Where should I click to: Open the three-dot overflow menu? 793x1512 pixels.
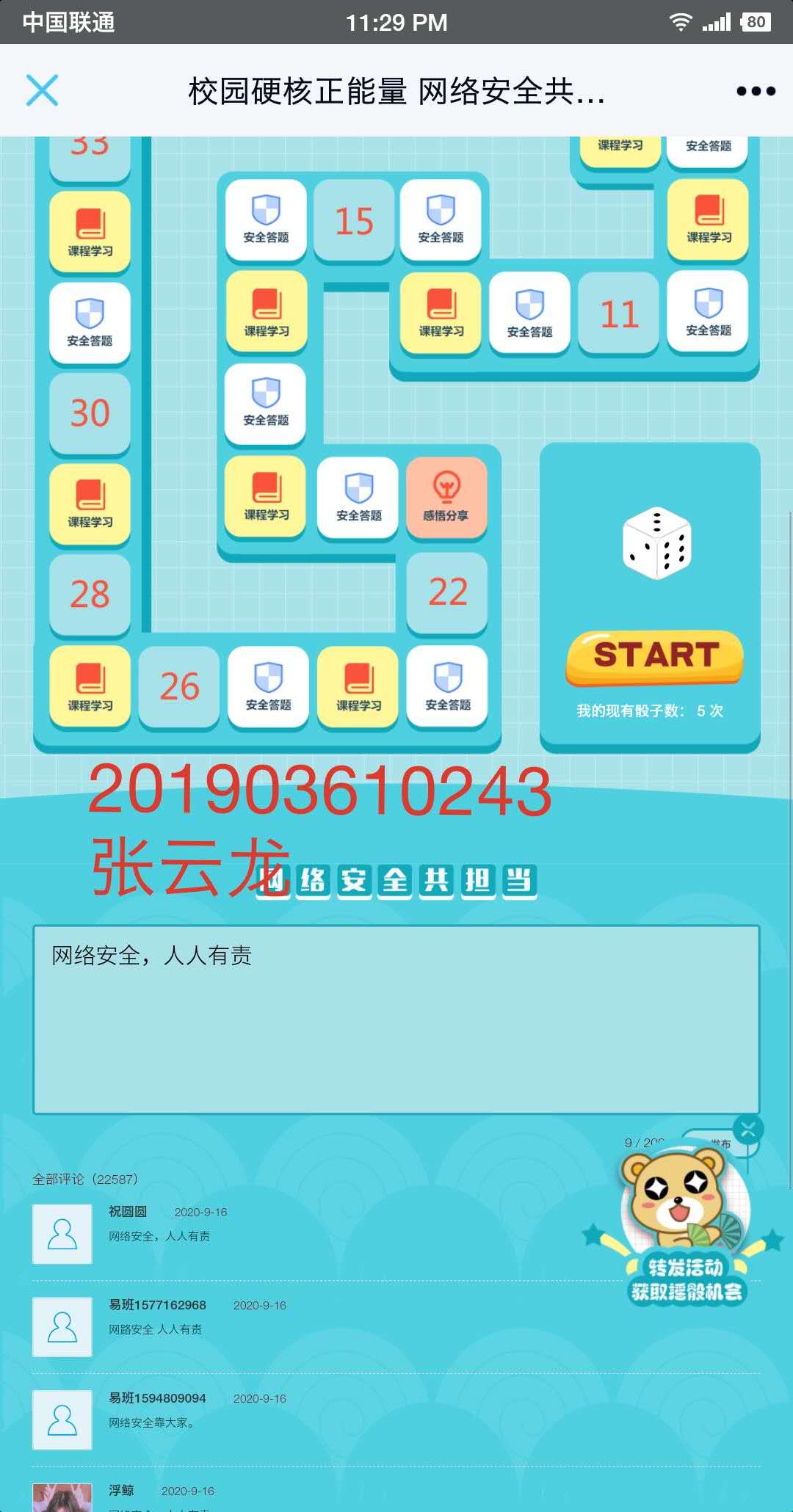[x=756, y=91]
